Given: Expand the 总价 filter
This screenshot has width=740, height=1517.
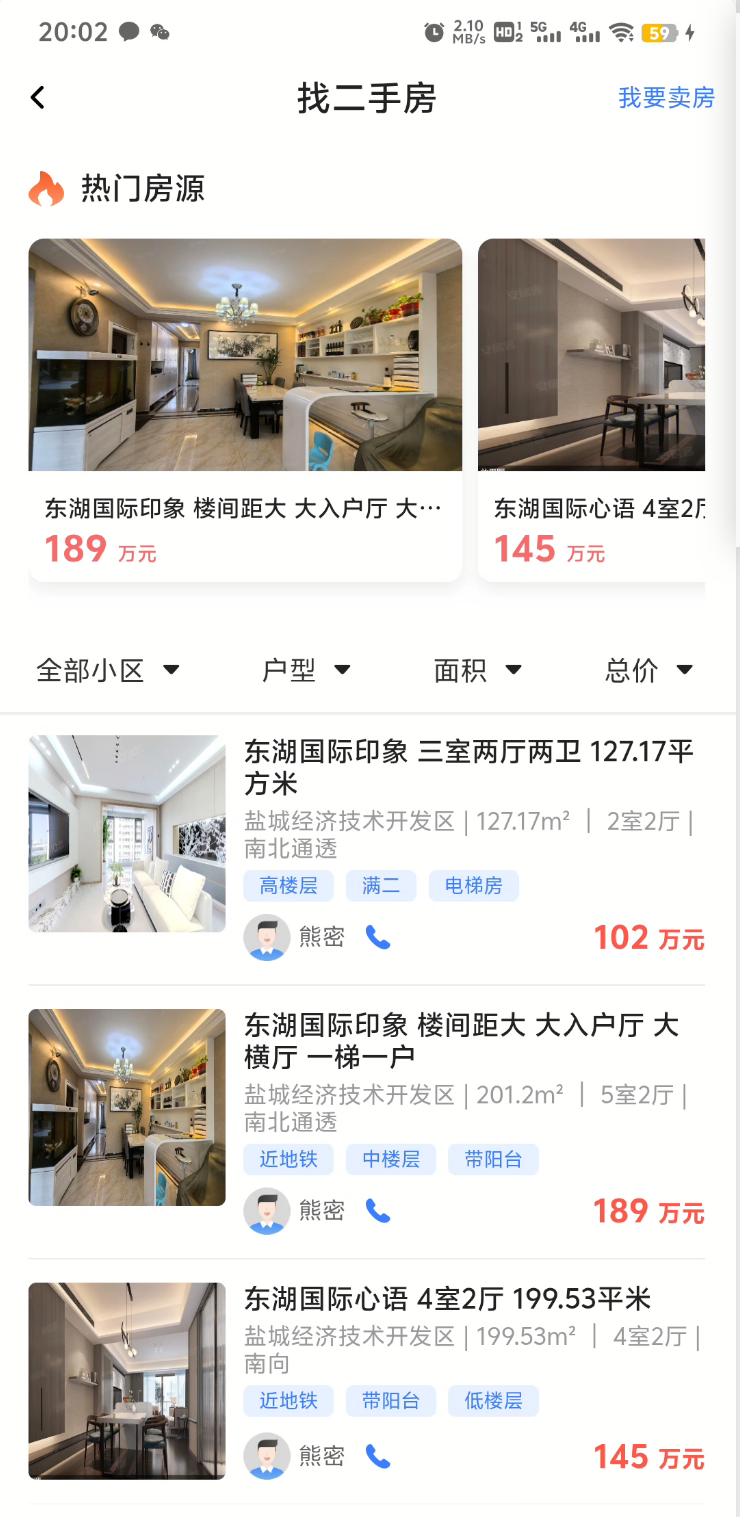Looking at the screenshot, I should [x=649, y=670].
